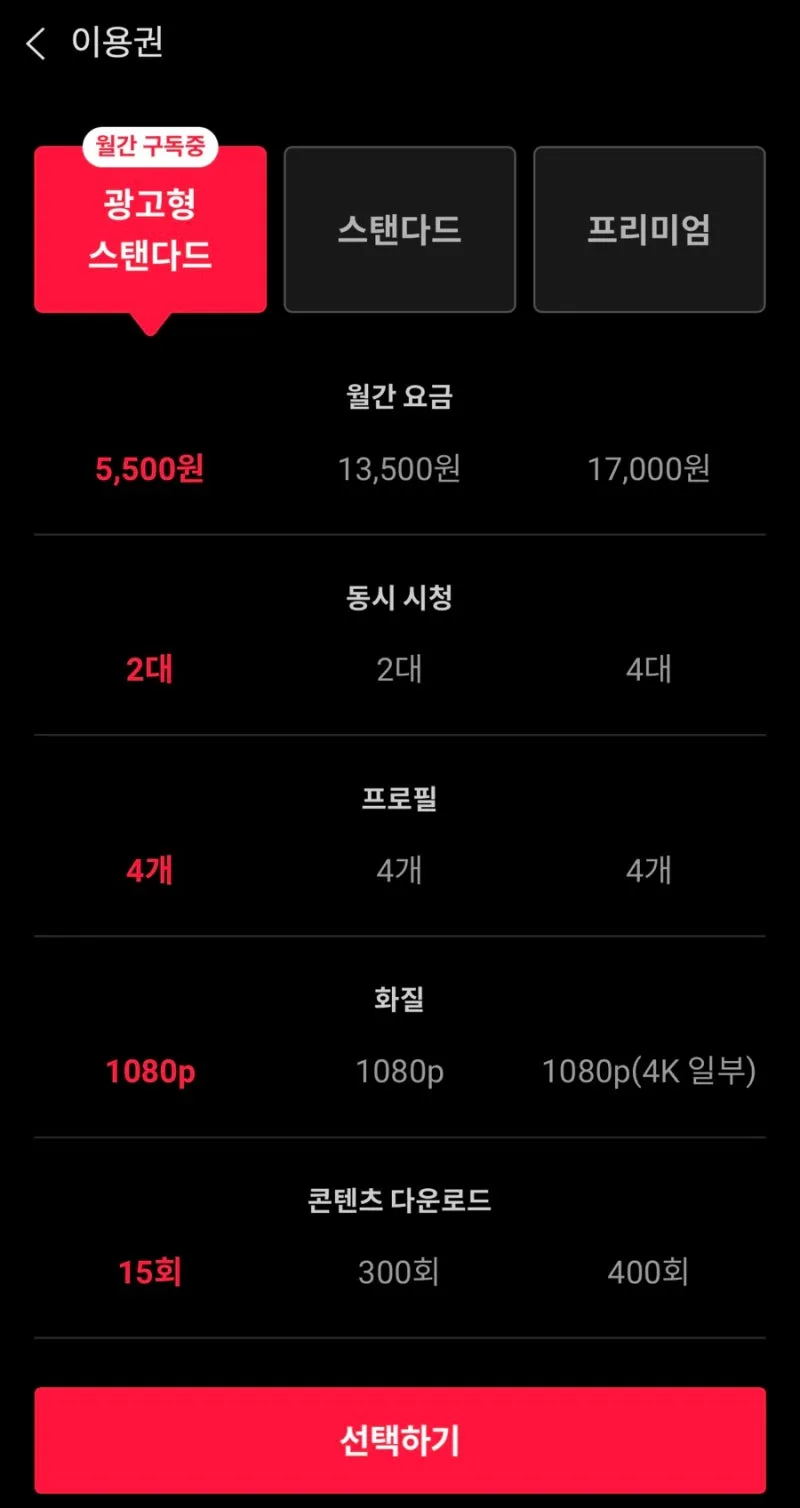Tap the 프로필 row header
This screenshot has width=800, height=1508.
tap(399, 798)
